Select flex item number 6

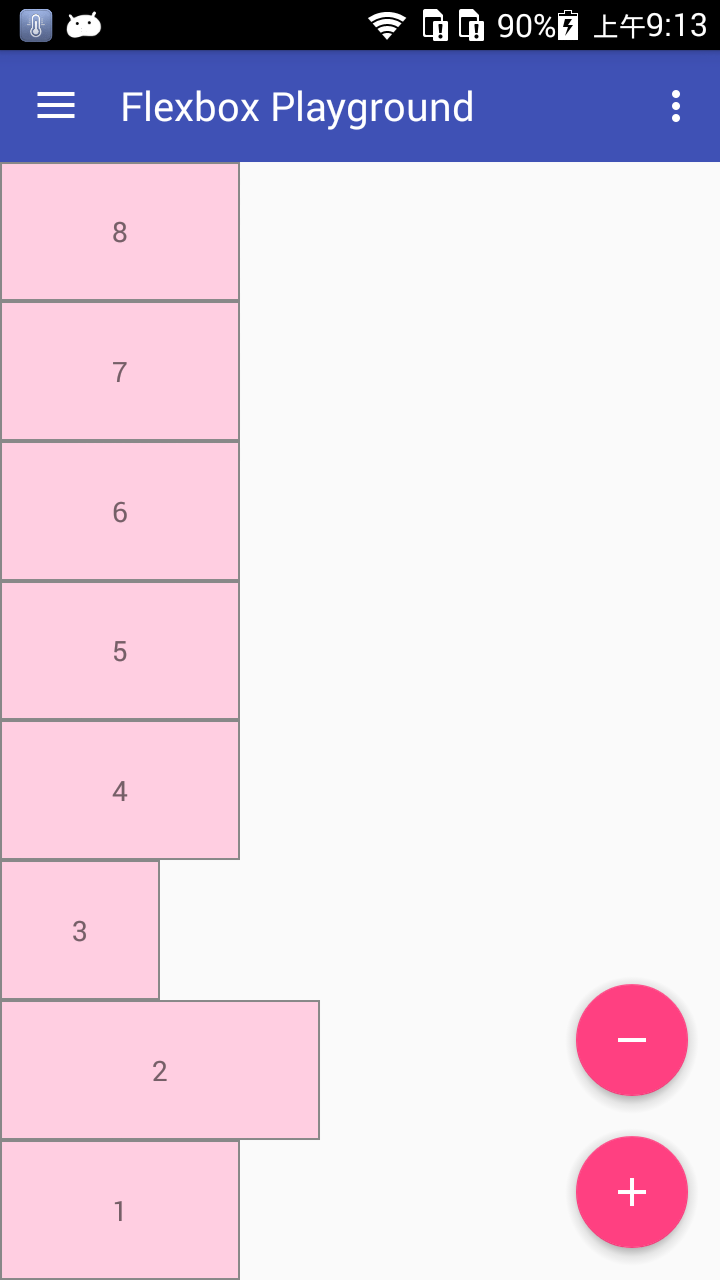pos(120,511)
